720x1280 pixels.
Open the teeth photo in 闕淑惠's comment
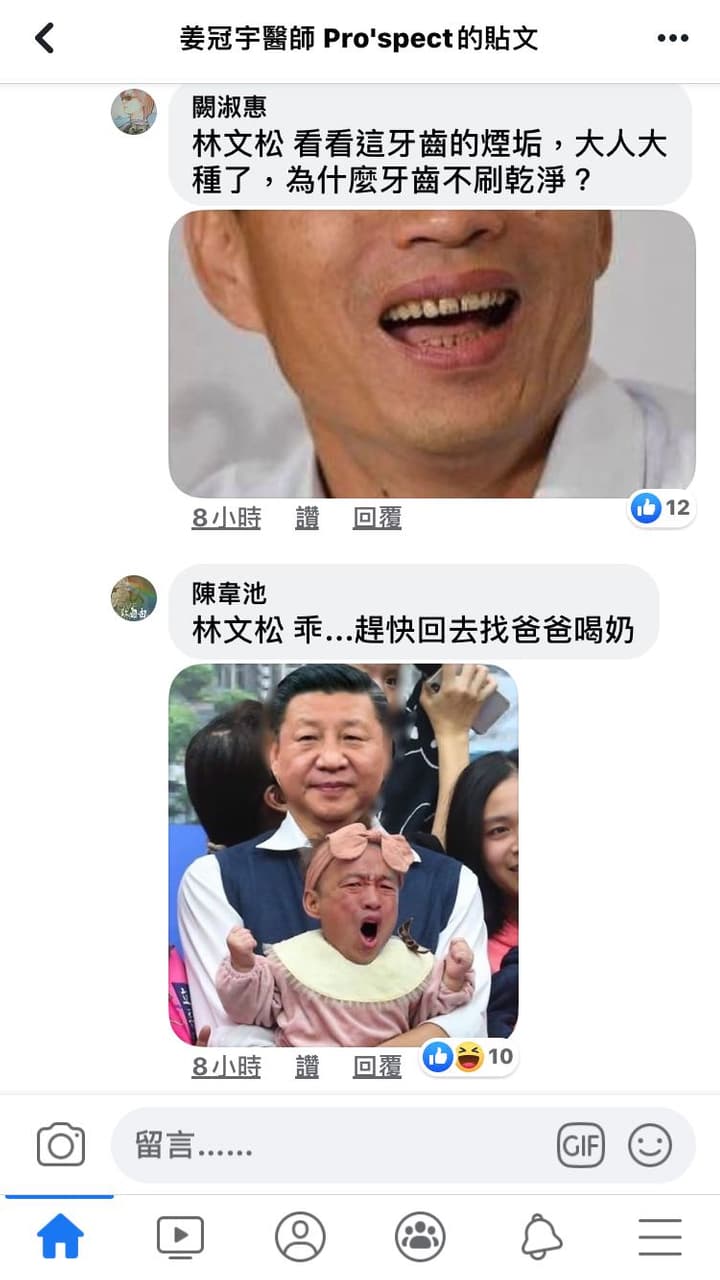click(x=432, y=353)
